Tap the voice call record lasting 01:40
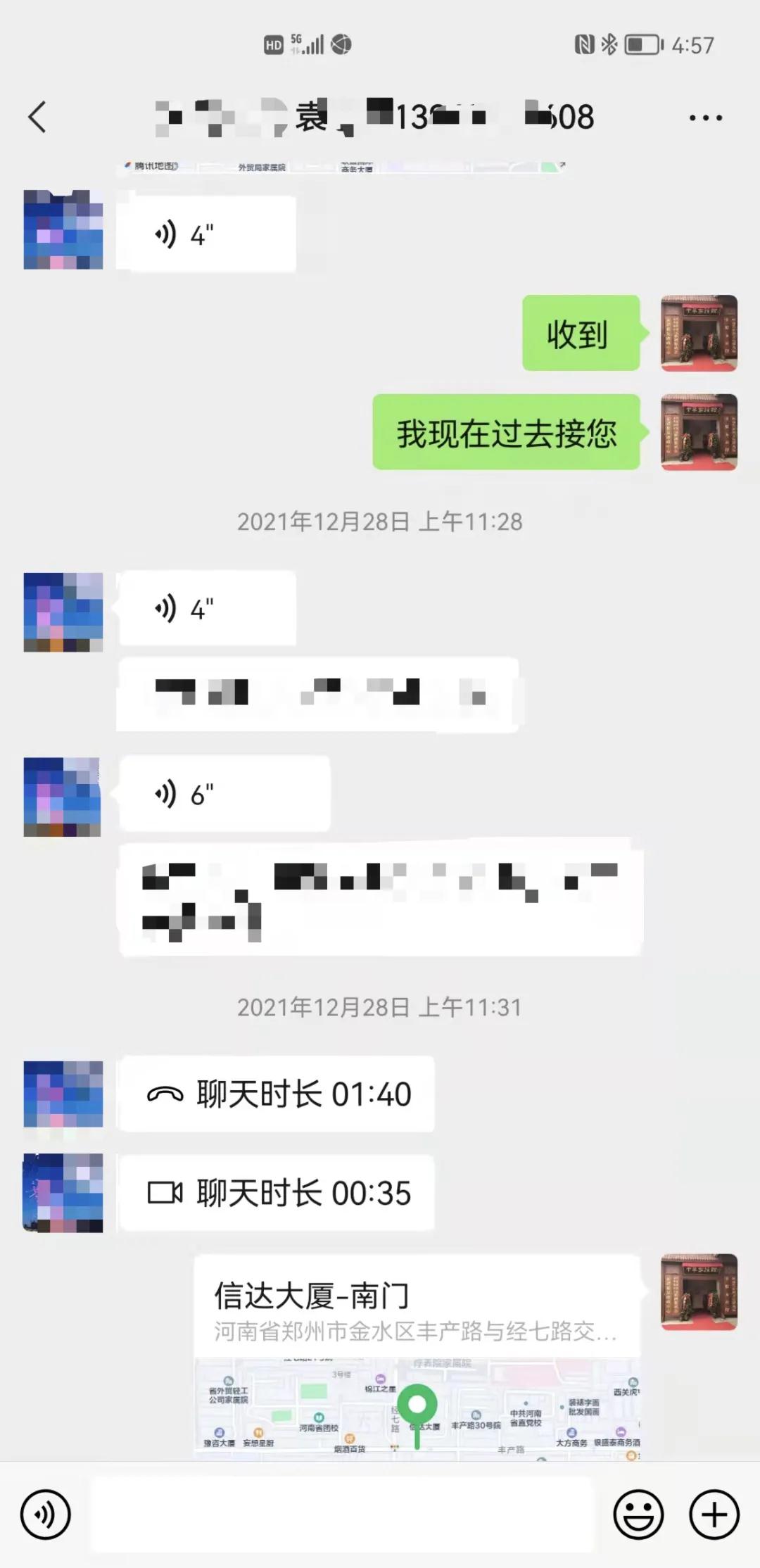 277,1094
